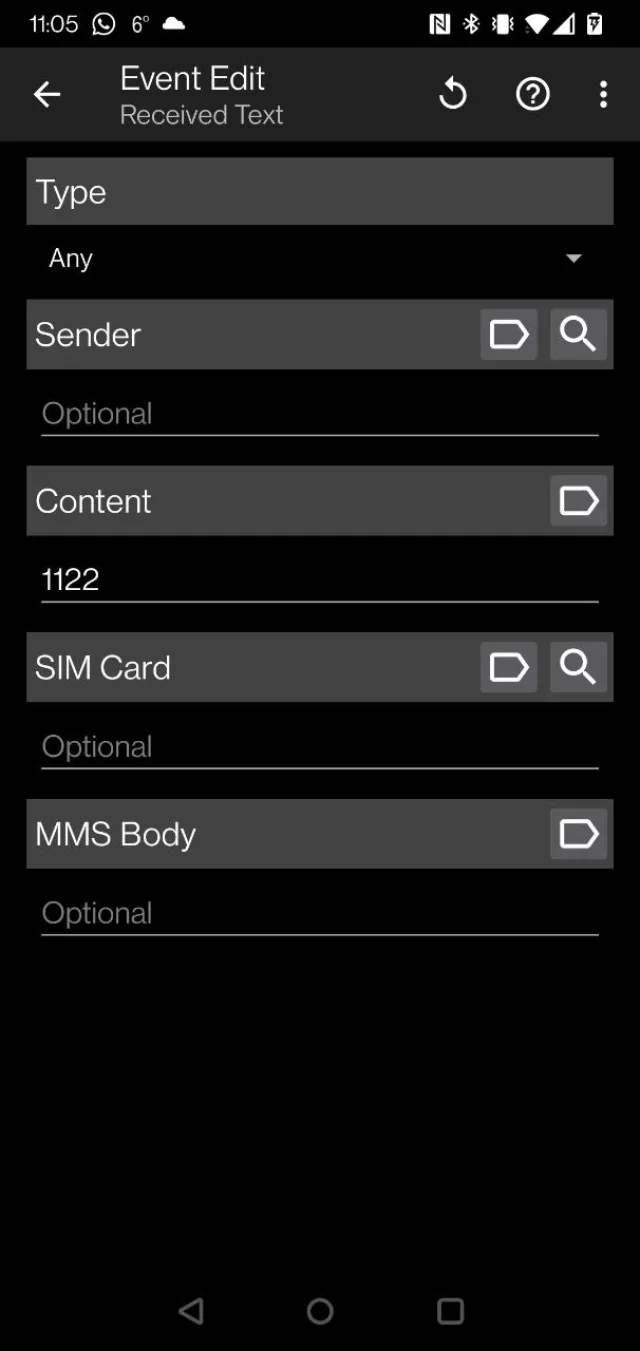Tap the tag icon next to Content
This screenshot has width=640, height=1351.
click(x=579, y=501)
